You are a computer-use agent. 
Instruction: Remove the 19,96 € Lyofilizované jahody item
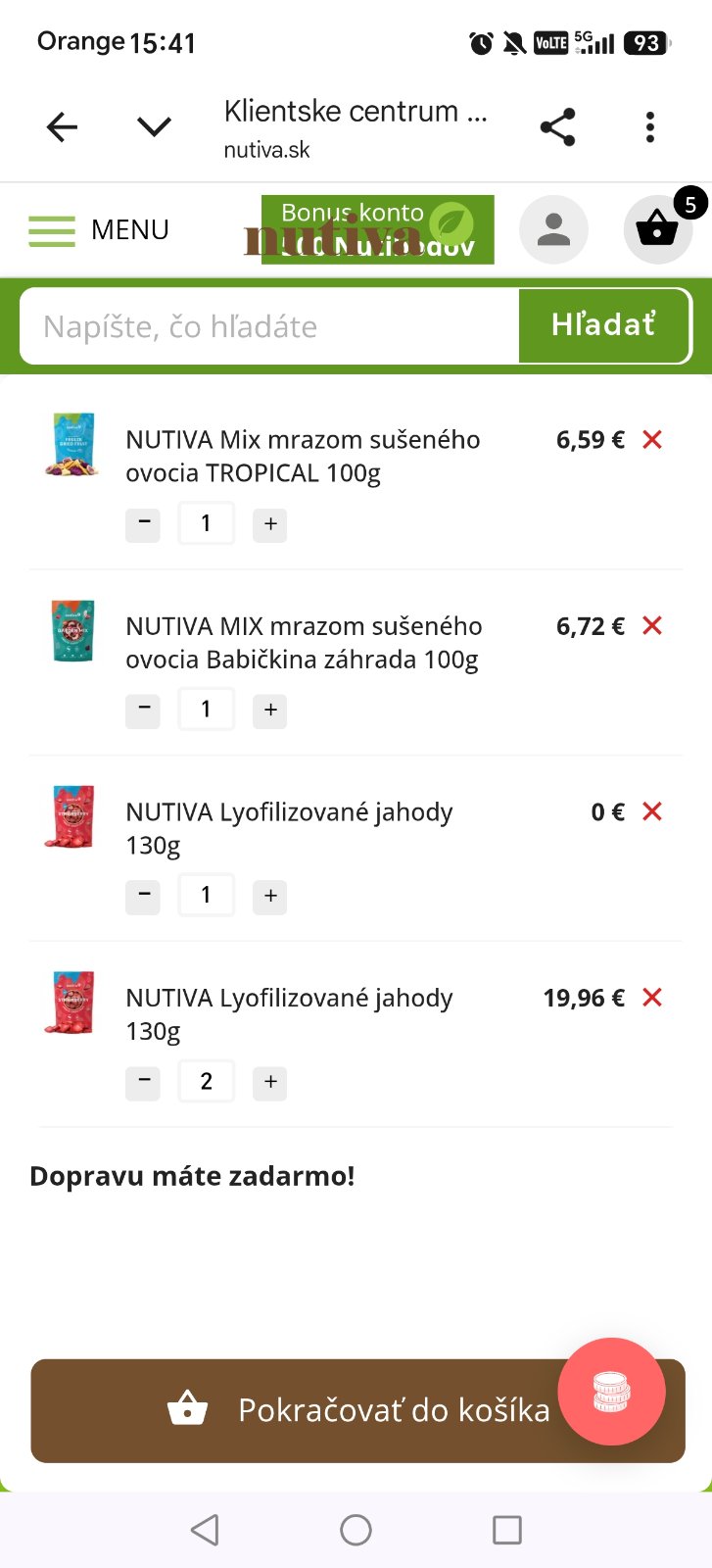tap(652, 998)
